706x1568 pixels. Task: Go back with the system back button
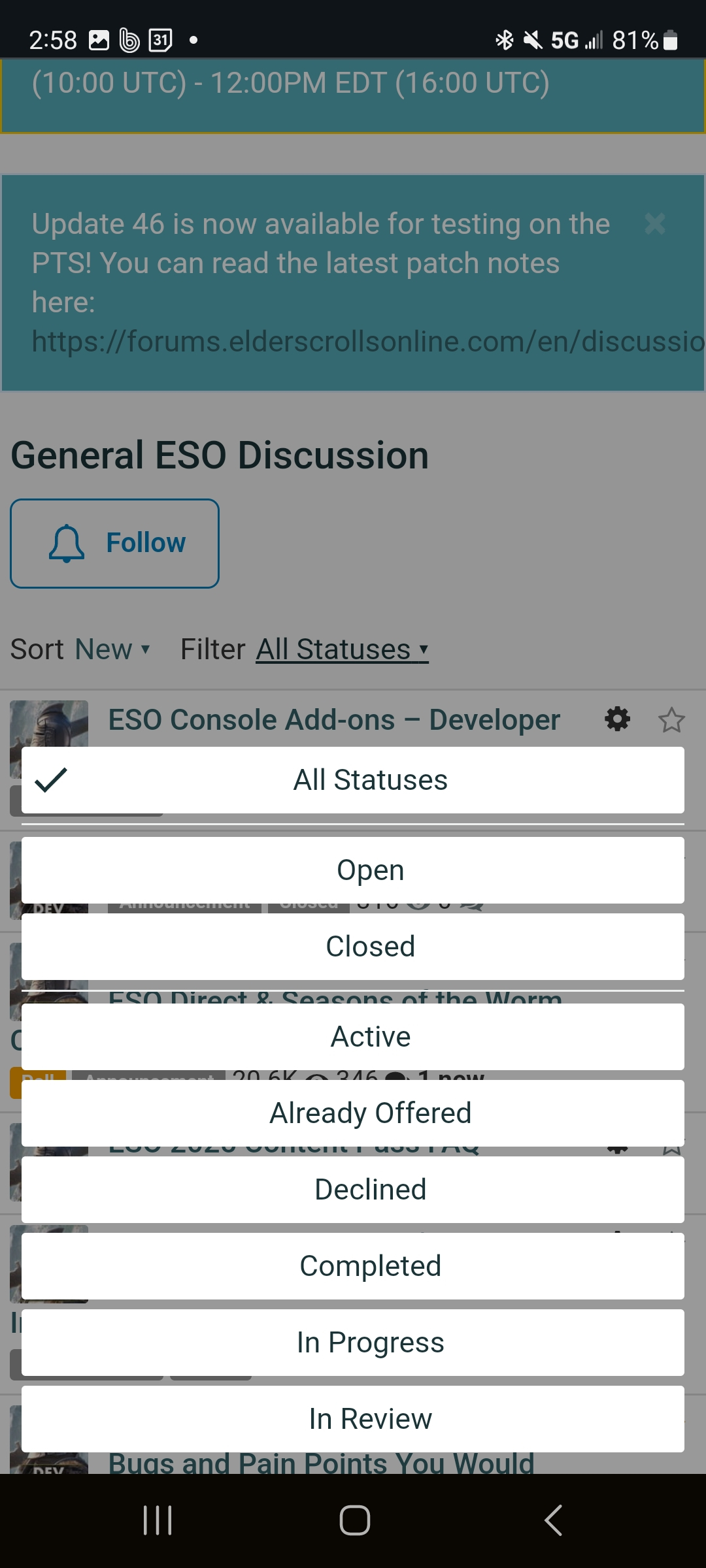click(x=553, y=1520)
